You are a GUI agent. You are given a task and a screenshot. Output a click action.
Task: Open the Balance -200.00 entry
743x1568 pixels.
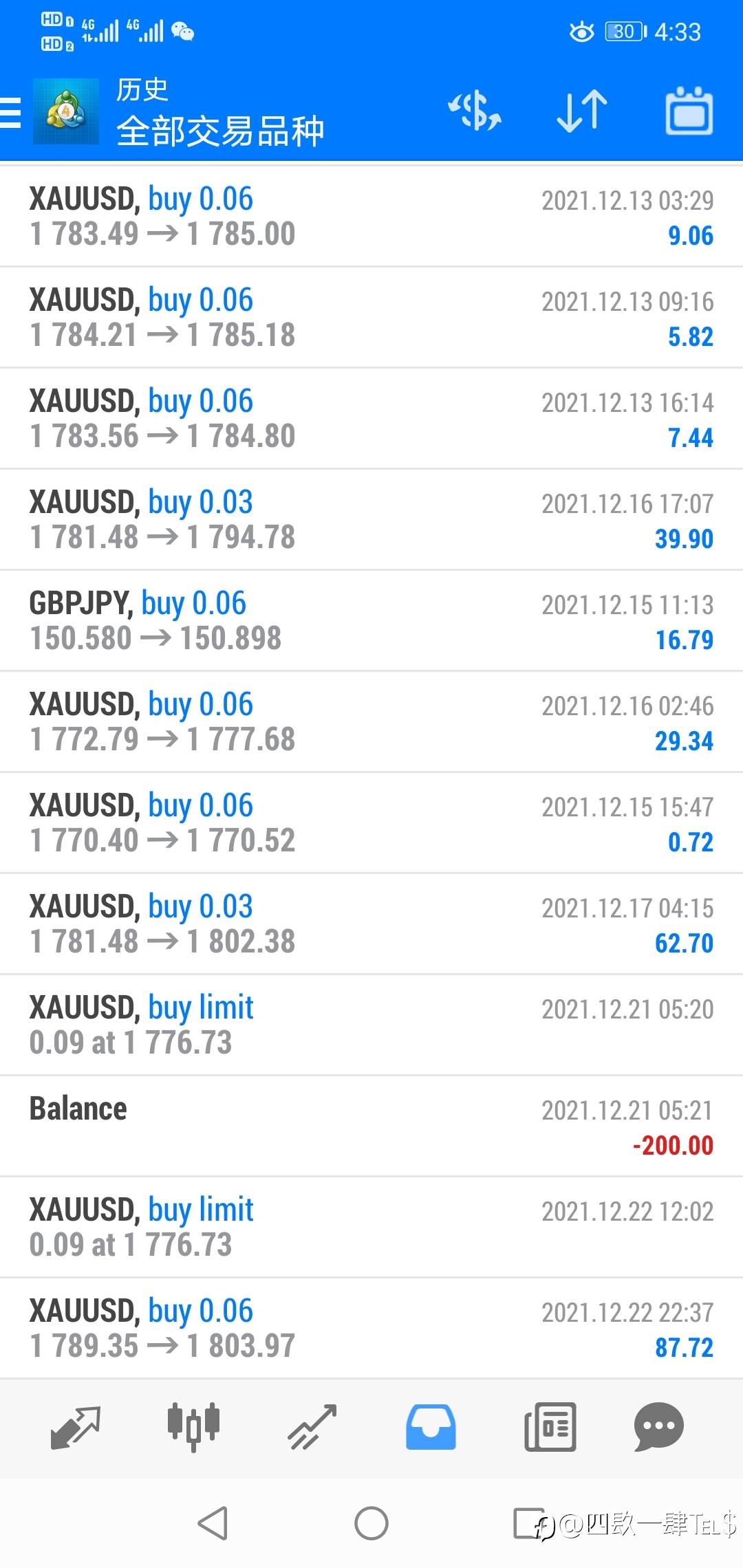click(371, 1126)
